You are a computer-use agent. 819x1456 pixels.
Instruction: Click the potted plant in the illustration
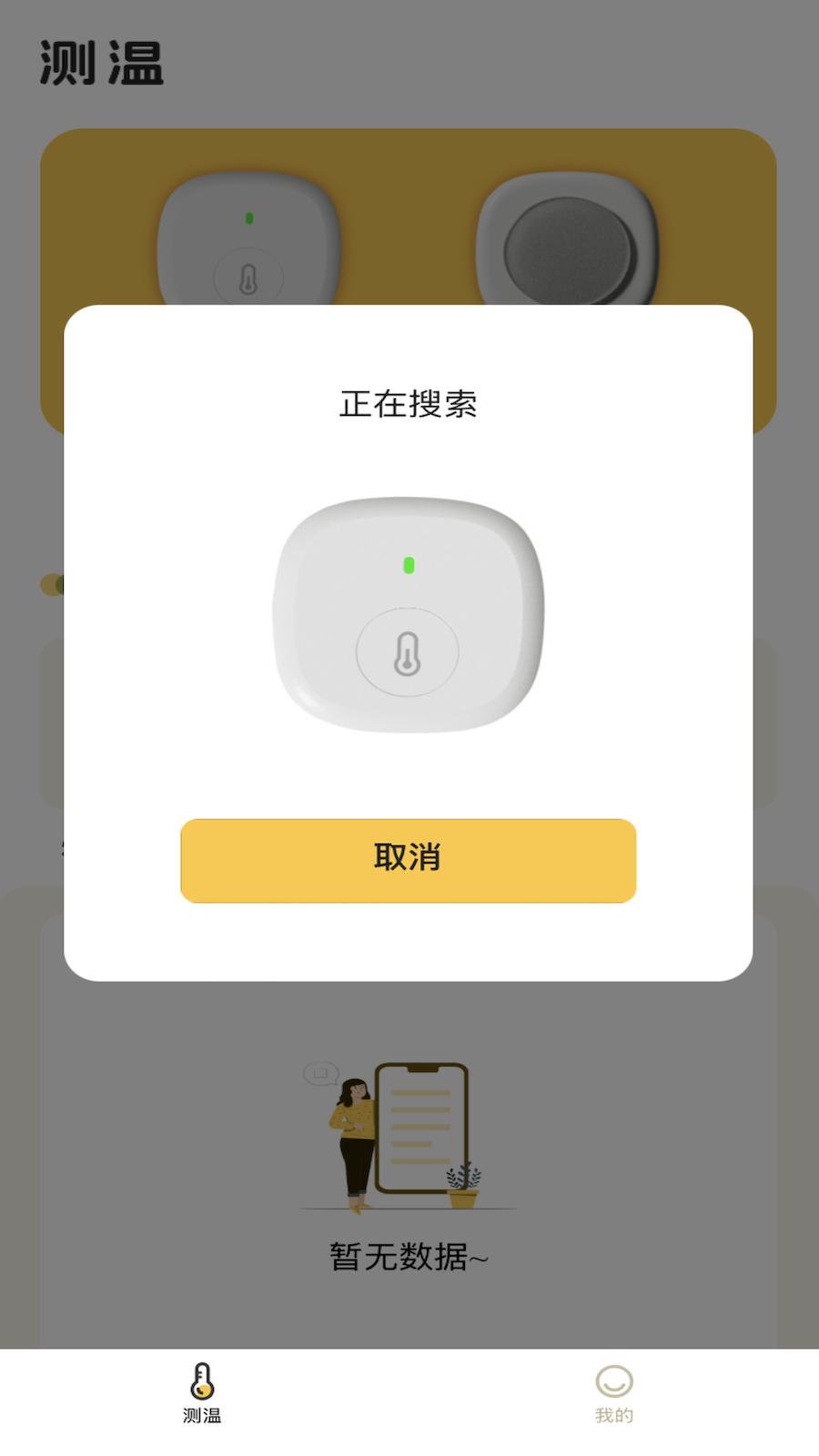coord(464,1183)
